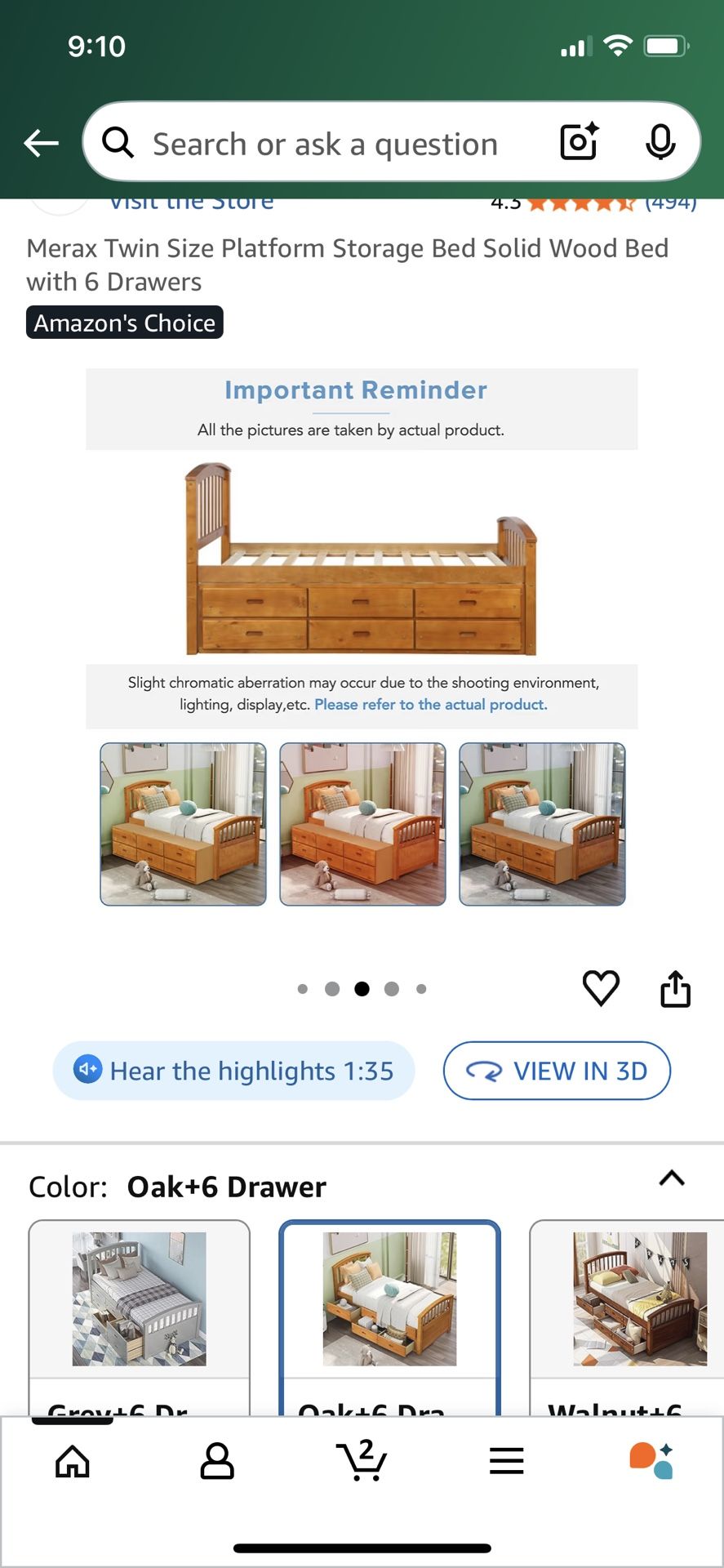View the middle bedroom scene thumbnail
This screenshot has height=1568, width=724.
[x=362, y=823]
